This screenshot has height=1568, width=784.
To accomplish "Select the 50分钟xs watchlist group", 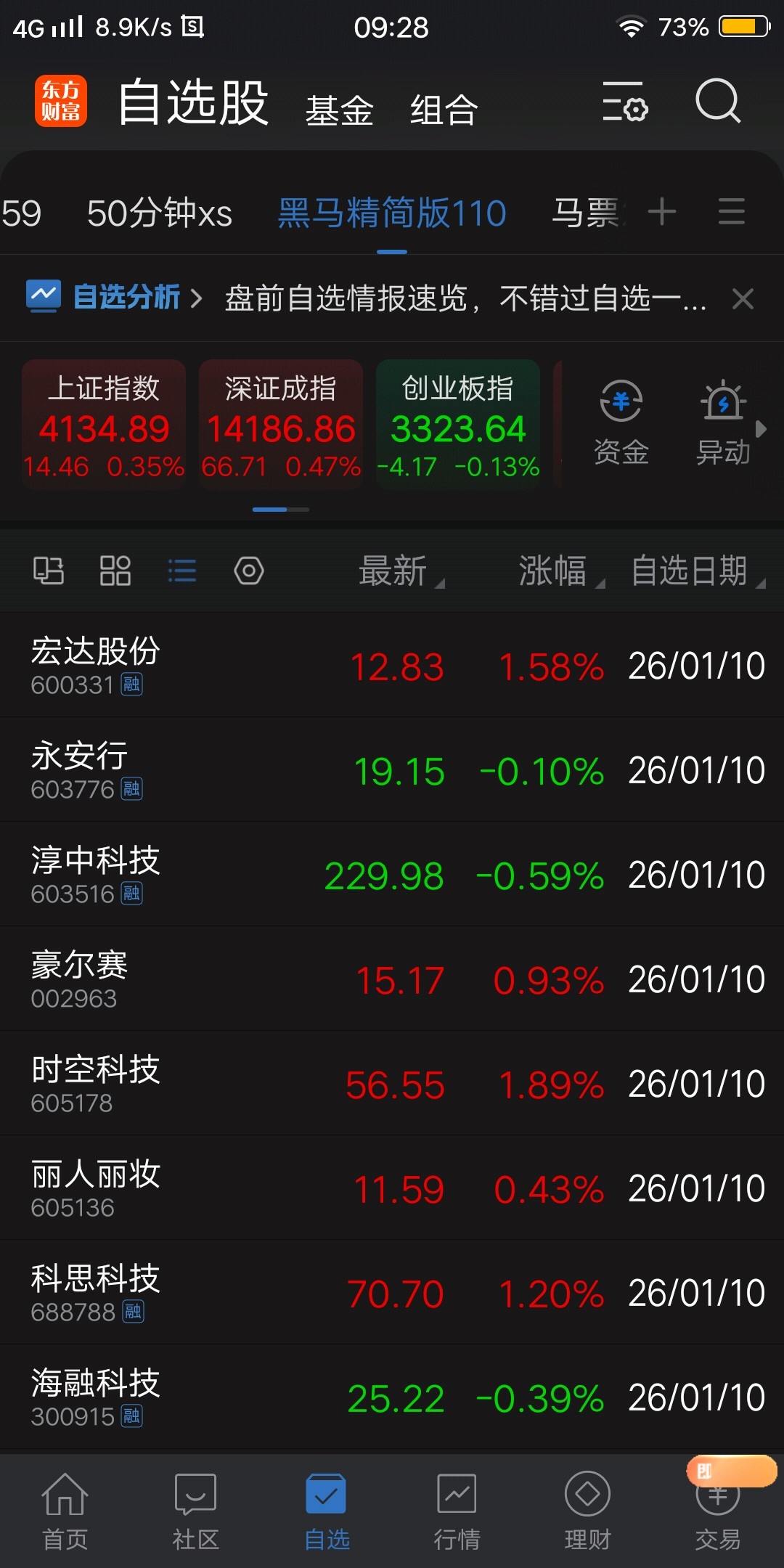I will (x=159, y=213).
